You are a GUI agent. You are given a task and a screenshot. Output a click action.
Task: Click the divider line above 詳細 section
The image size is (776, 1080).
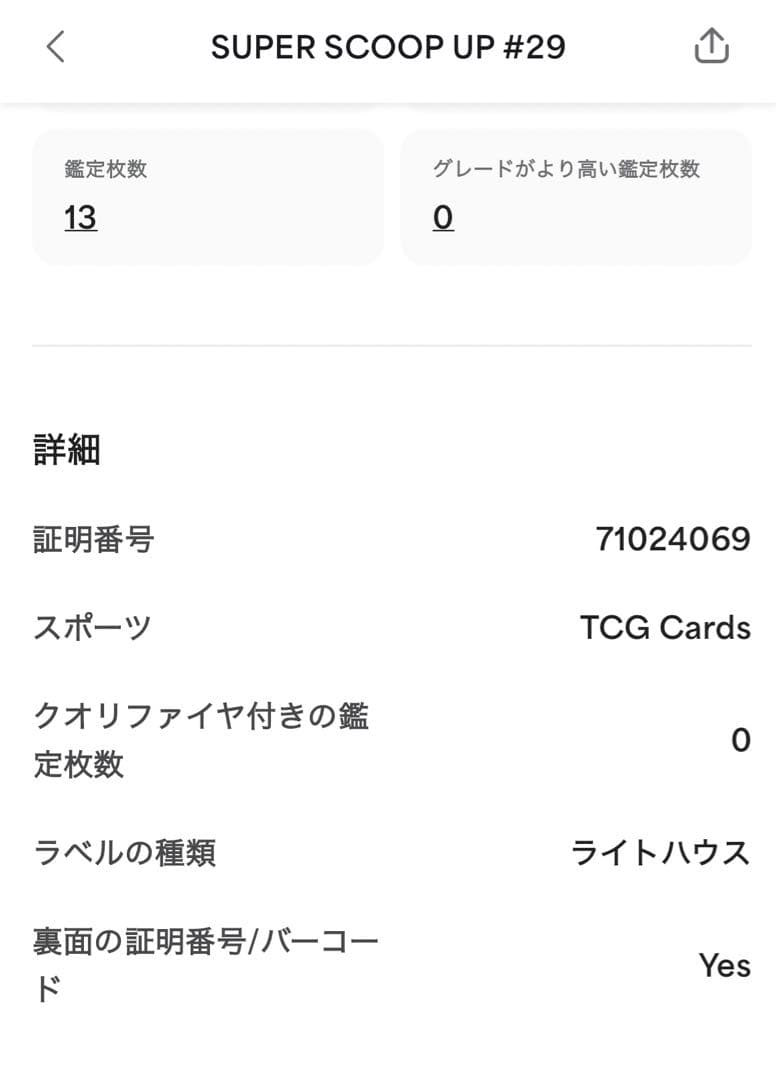(388, 345)
